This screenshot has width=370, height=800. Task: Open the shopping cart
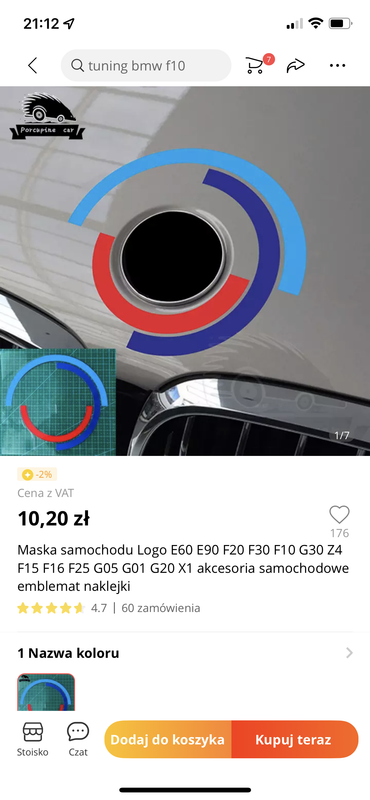258,65
